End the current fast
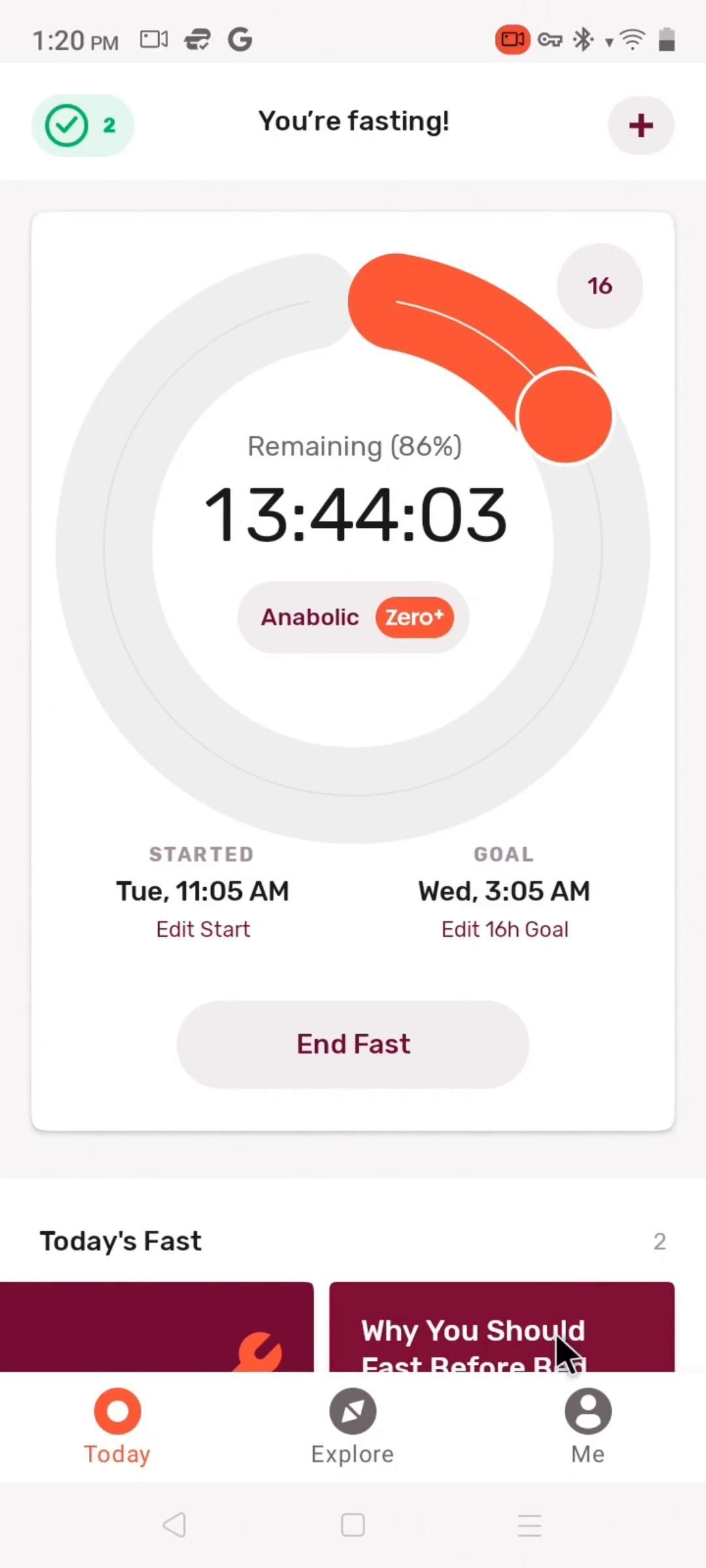Viewport: 706px width, 1568px height. pyautogui.click(x=353, y=1044)
